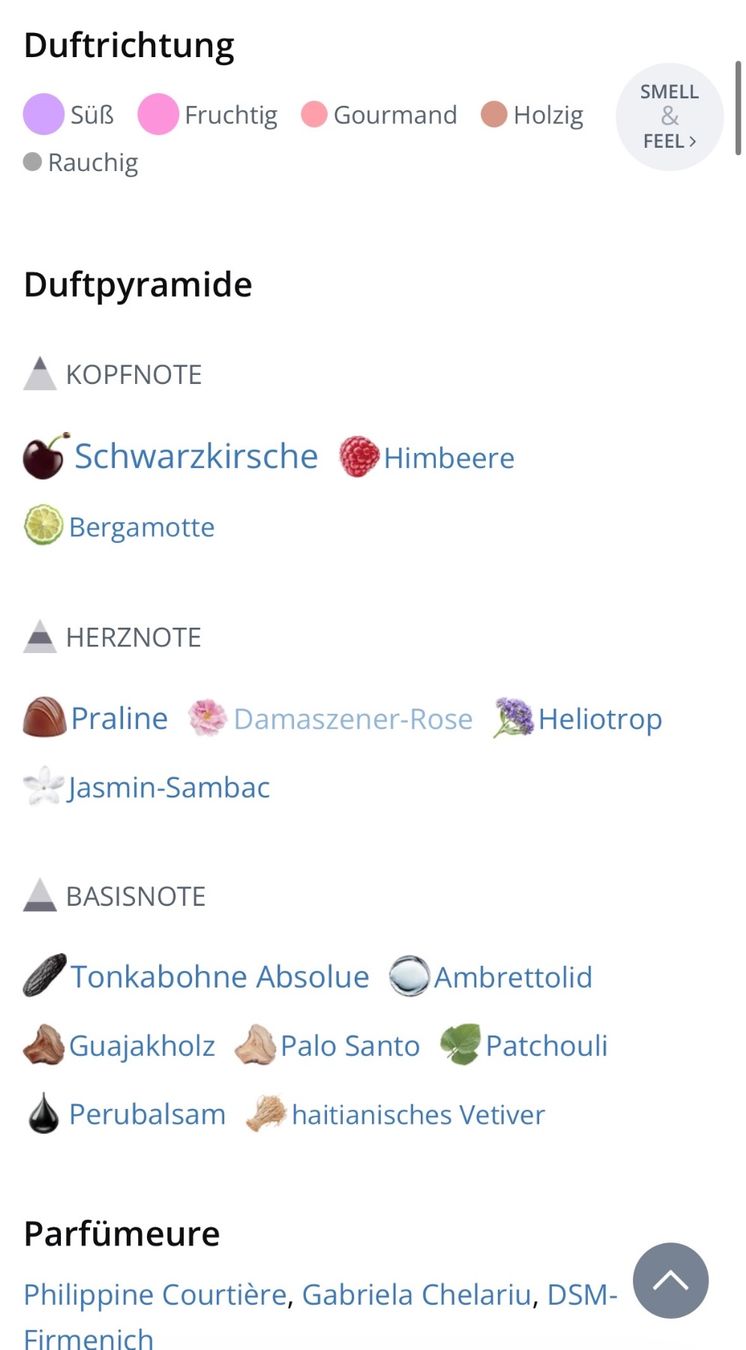Tap the Jasmin-Sambac note
The width and height of the screenshot is (746, 1350).
[x=147, y=787]
